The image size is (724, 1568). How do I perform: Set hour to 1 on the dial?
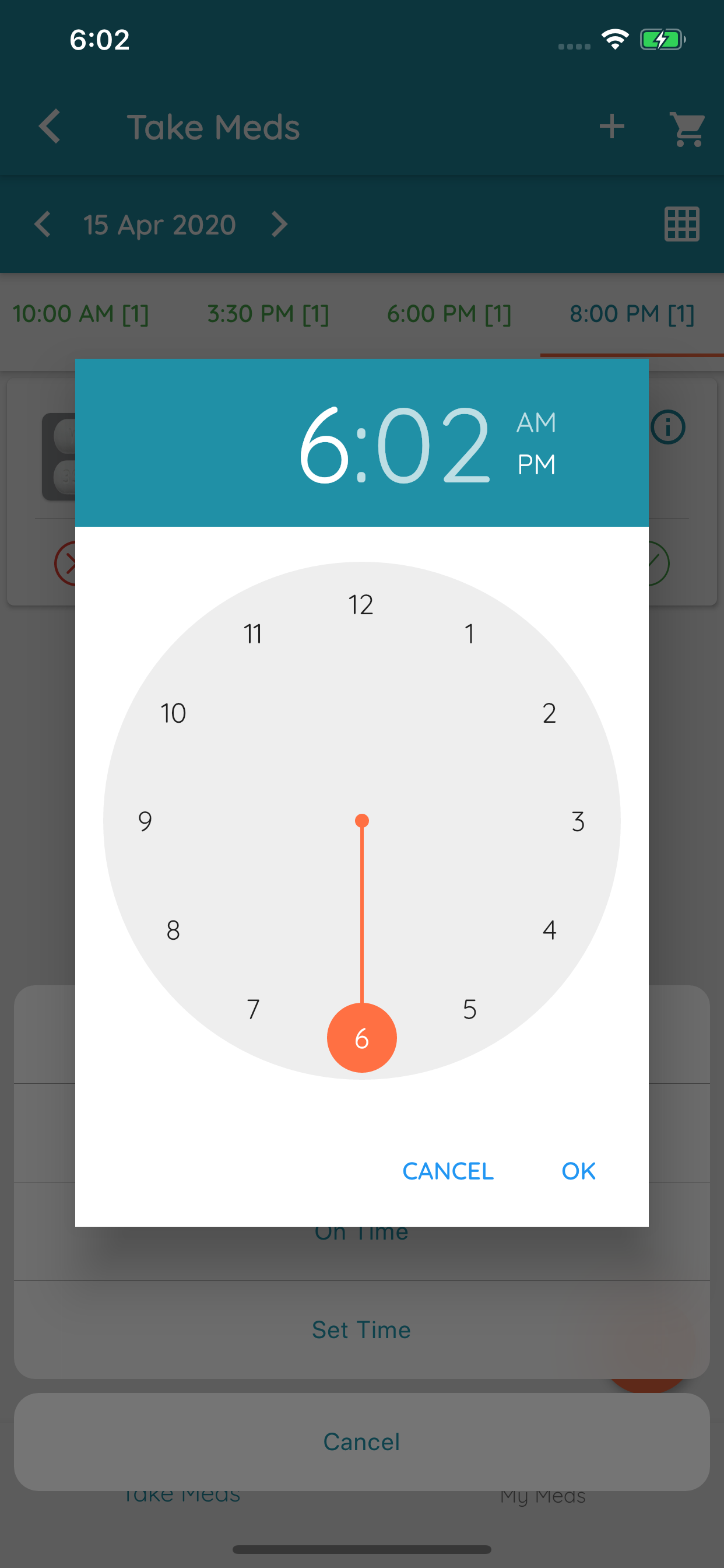(469, 633)
